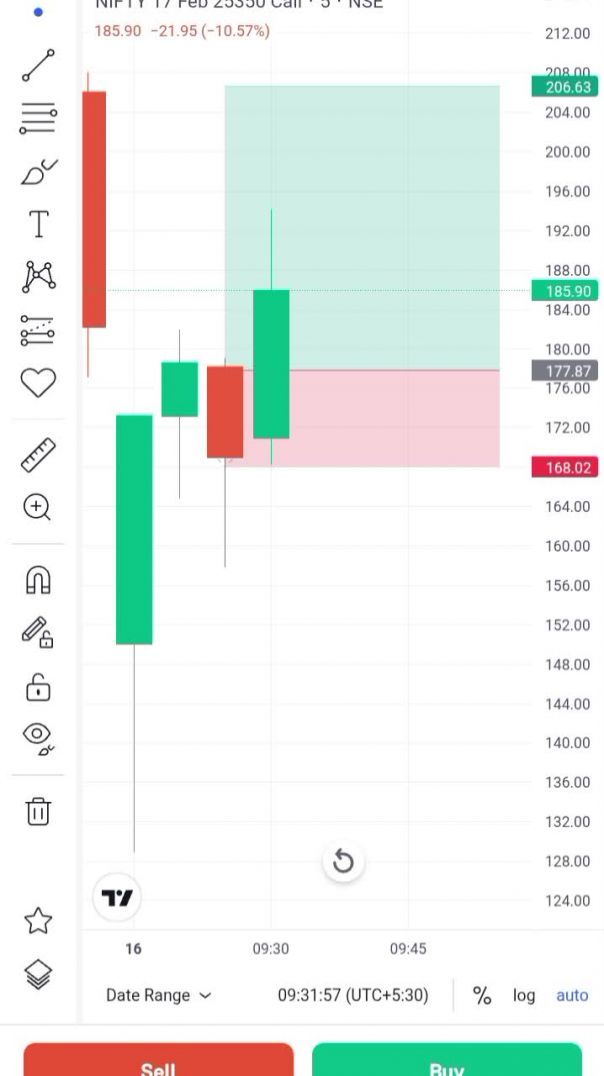Lock all drawing tools

[x=38, y=686]
